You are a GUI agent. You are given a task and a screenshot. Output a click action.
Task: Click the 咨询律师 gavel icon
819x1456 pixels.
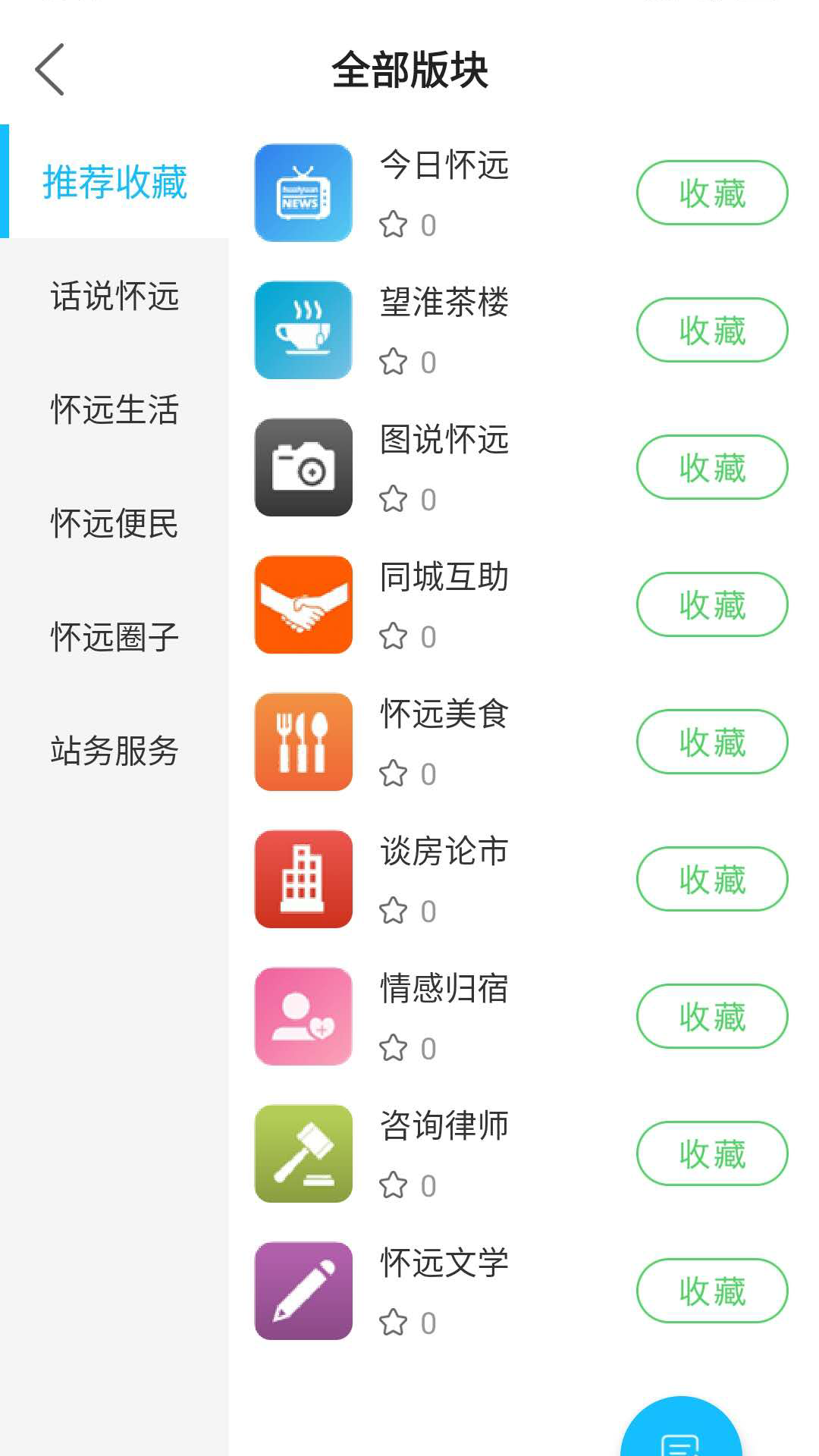pos(303,1153)
